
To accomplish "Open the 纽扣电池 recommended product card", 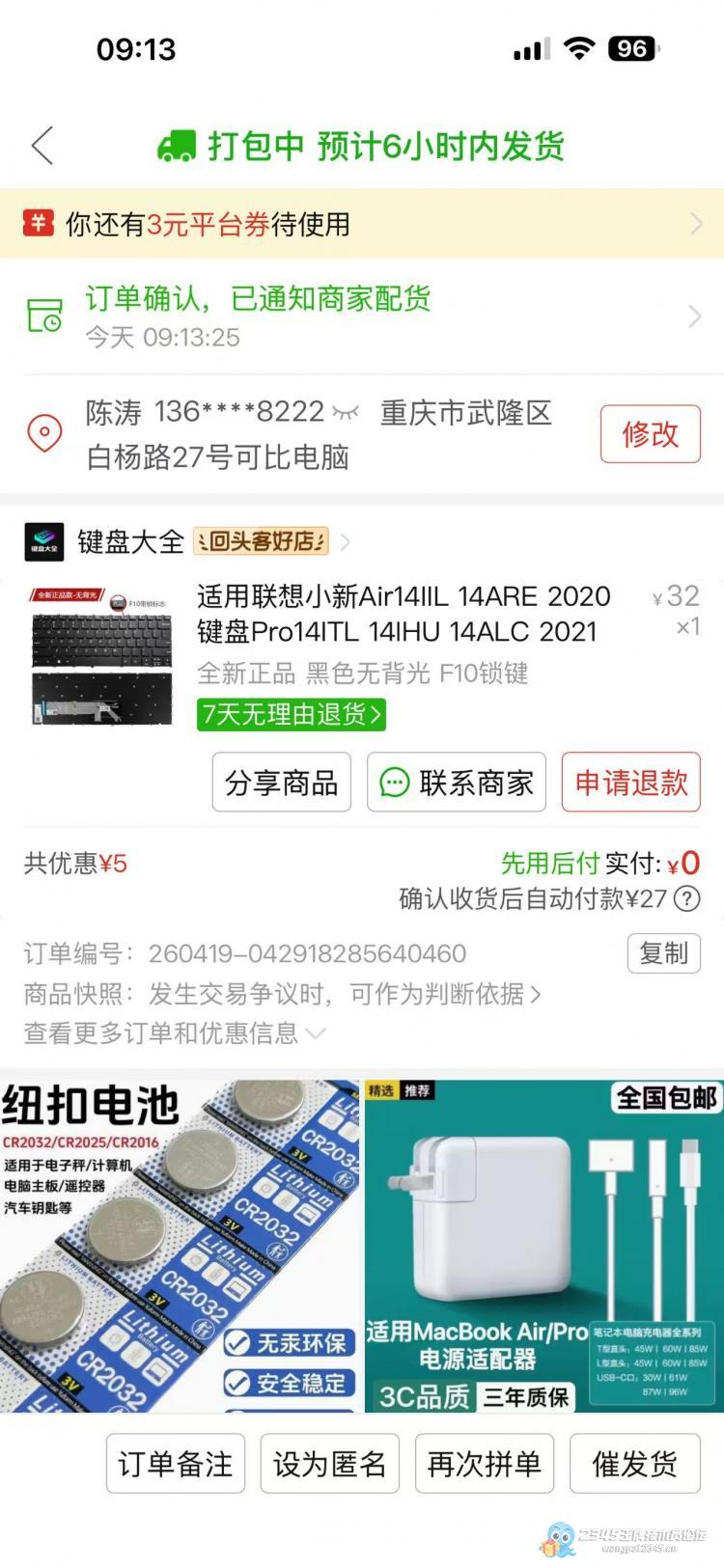I will (x=180, y=1246).
